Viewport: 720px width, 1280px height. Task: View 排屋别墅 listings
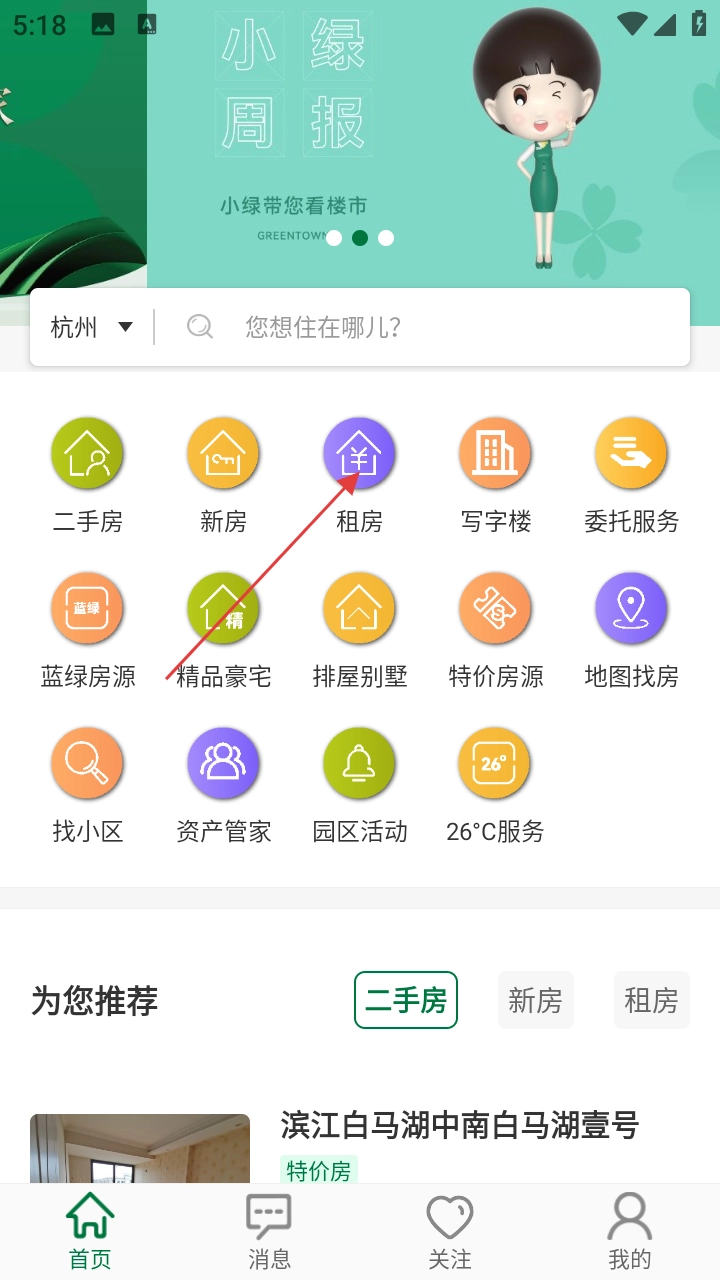click(x=359, y=609)
